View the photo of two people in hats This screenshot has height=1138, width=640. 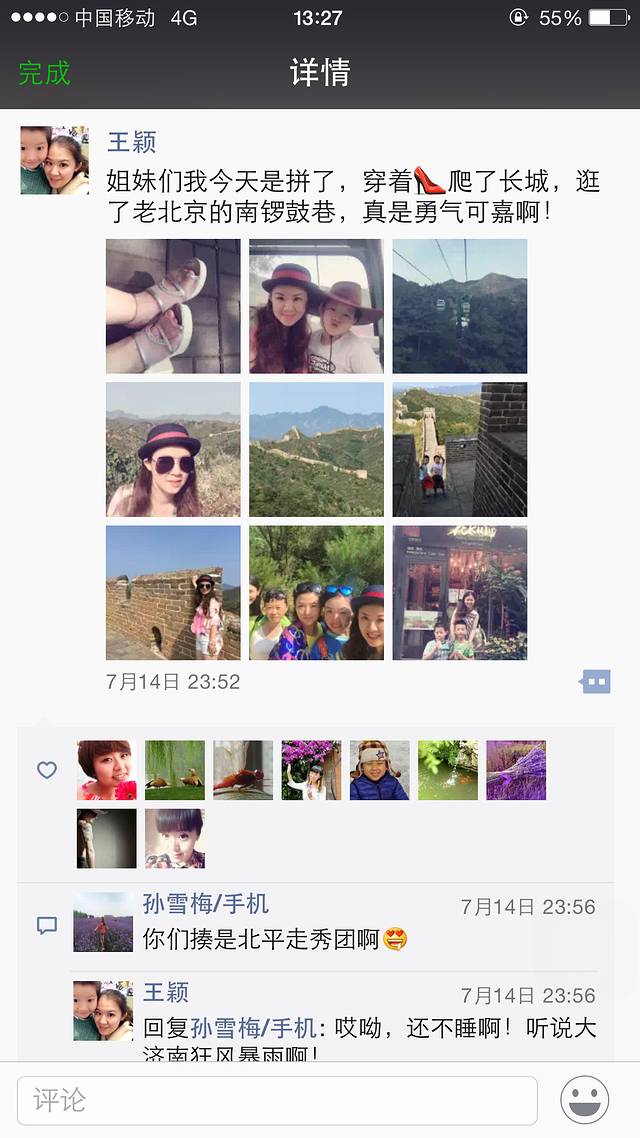[316, 306]
